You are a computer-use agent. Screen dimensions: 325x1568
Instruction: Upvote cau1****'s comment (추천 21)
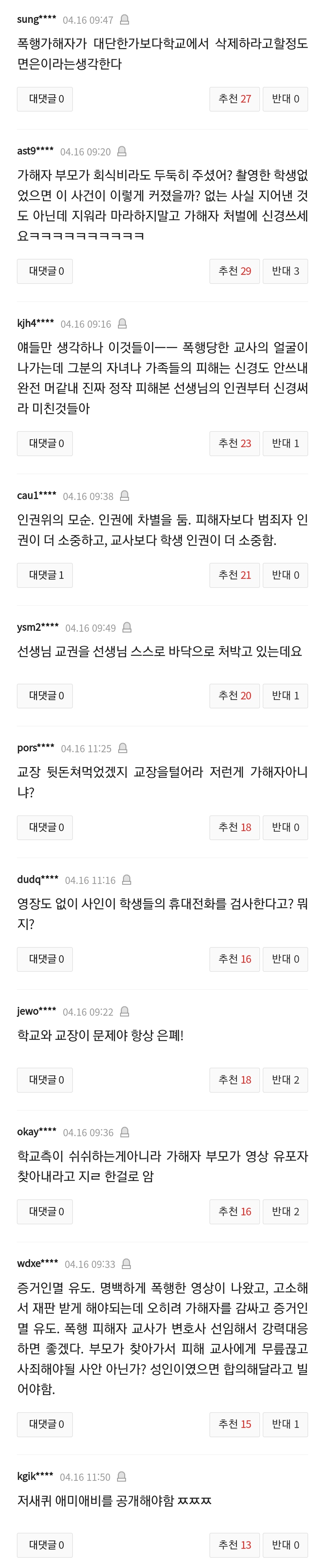pyautogui.click(x=235, y=575)
